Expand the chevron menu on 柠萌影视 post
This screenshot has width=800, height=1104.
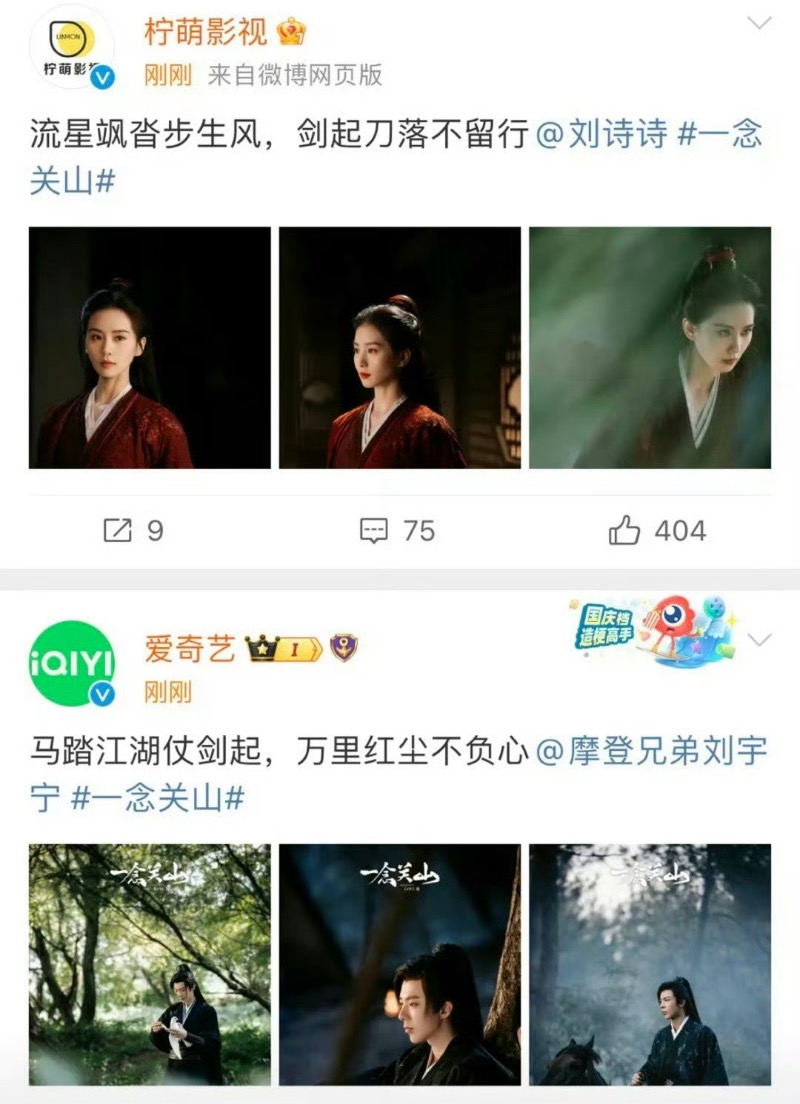[760, 23]
